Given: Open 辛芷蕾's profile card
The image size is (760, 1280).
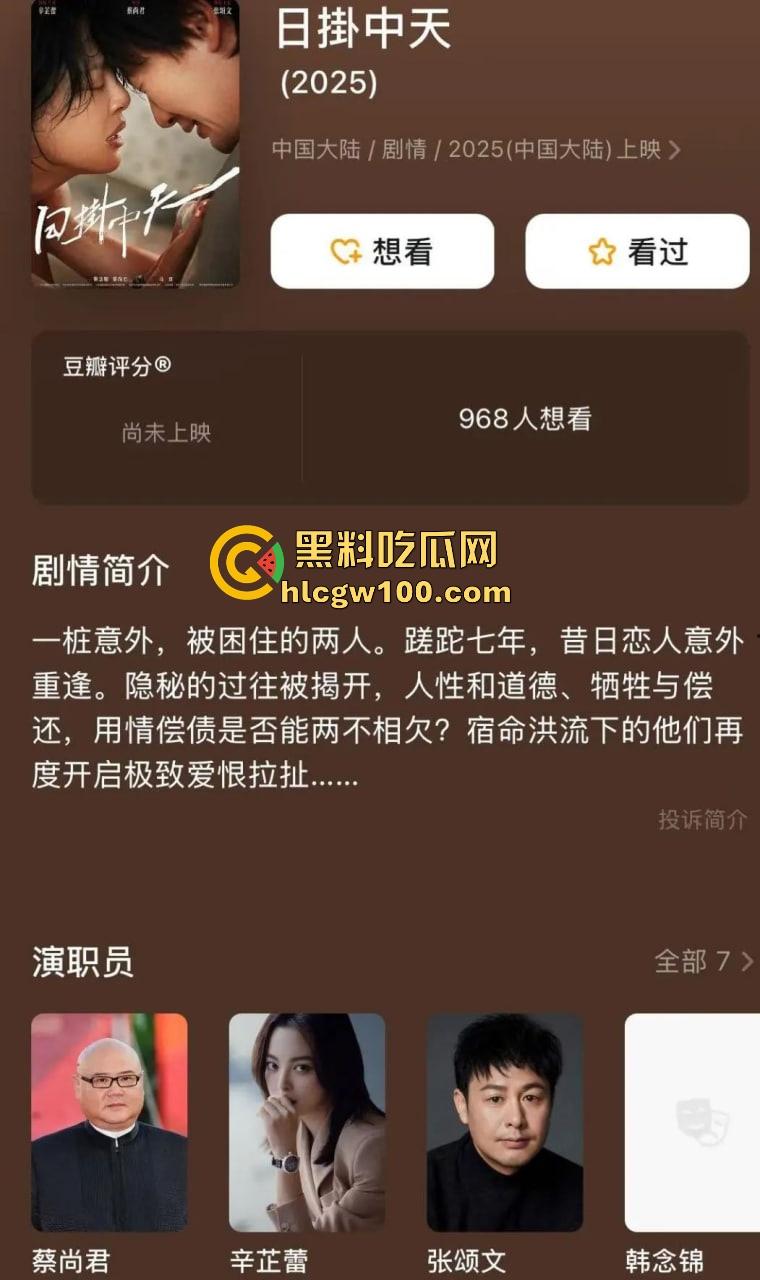Looking at the screenshot, I should coord(307,1122).
